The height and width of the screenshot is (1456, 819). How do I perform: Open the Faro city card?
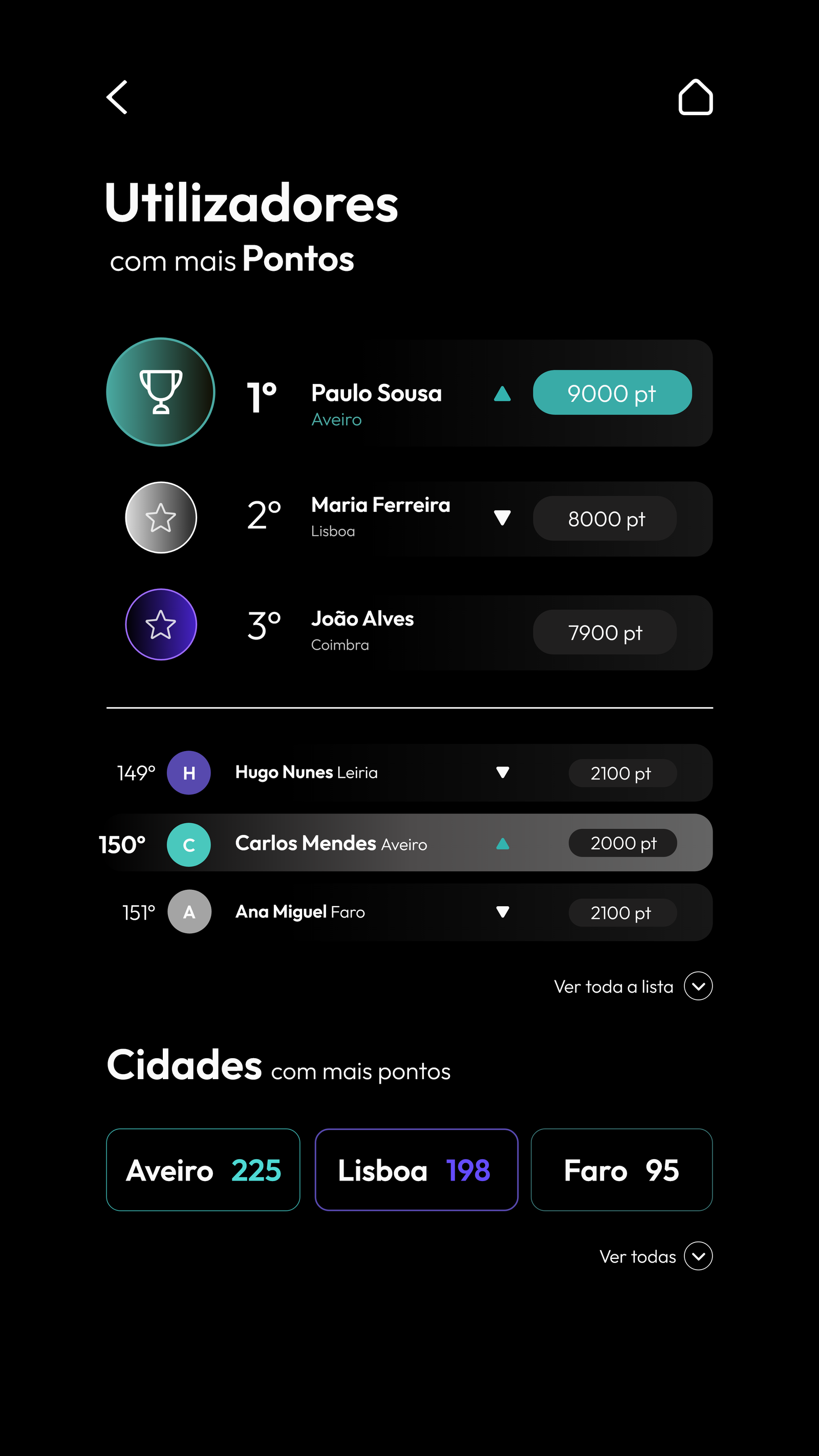tap(621, 1169)
